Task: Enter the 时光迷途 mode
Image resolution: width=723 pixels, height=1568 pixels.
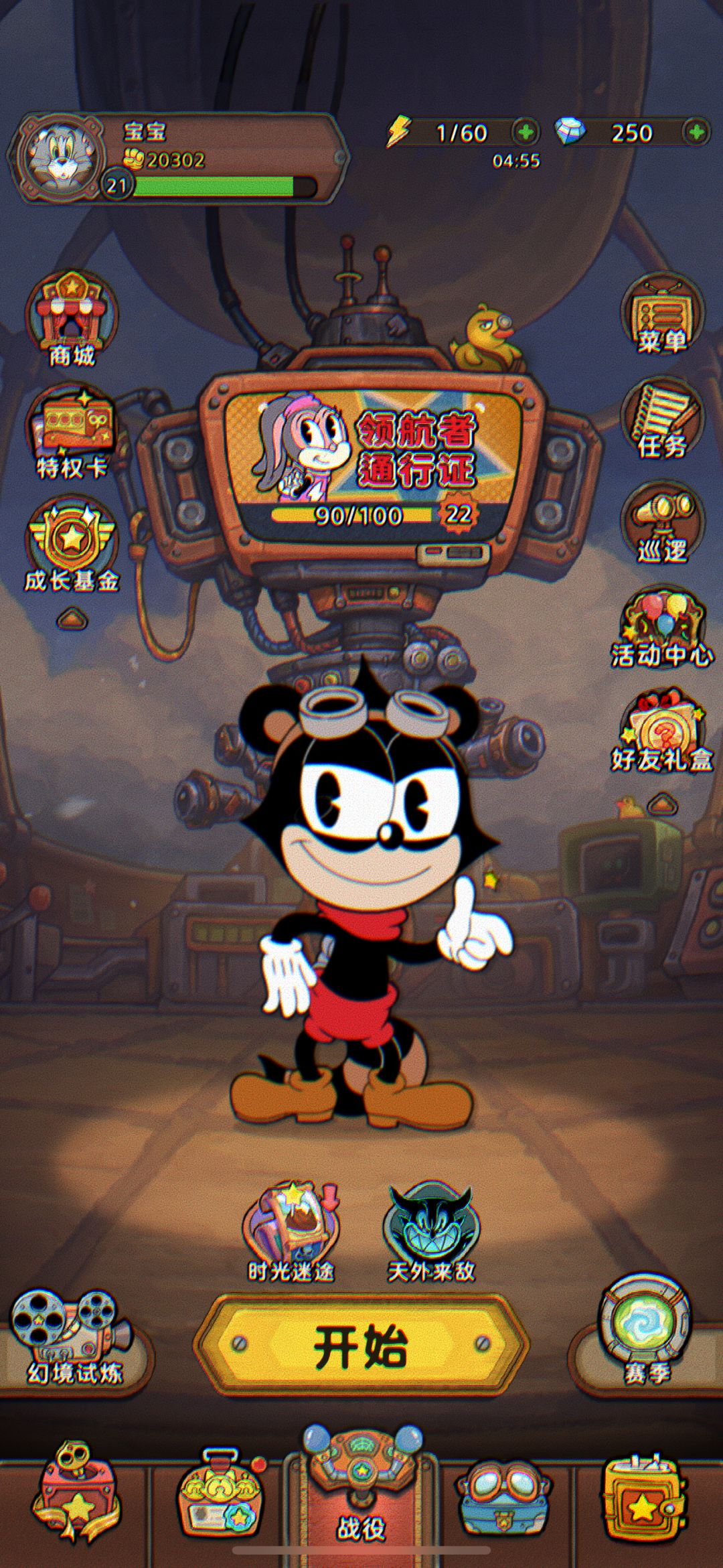Action: point(291,1232)
